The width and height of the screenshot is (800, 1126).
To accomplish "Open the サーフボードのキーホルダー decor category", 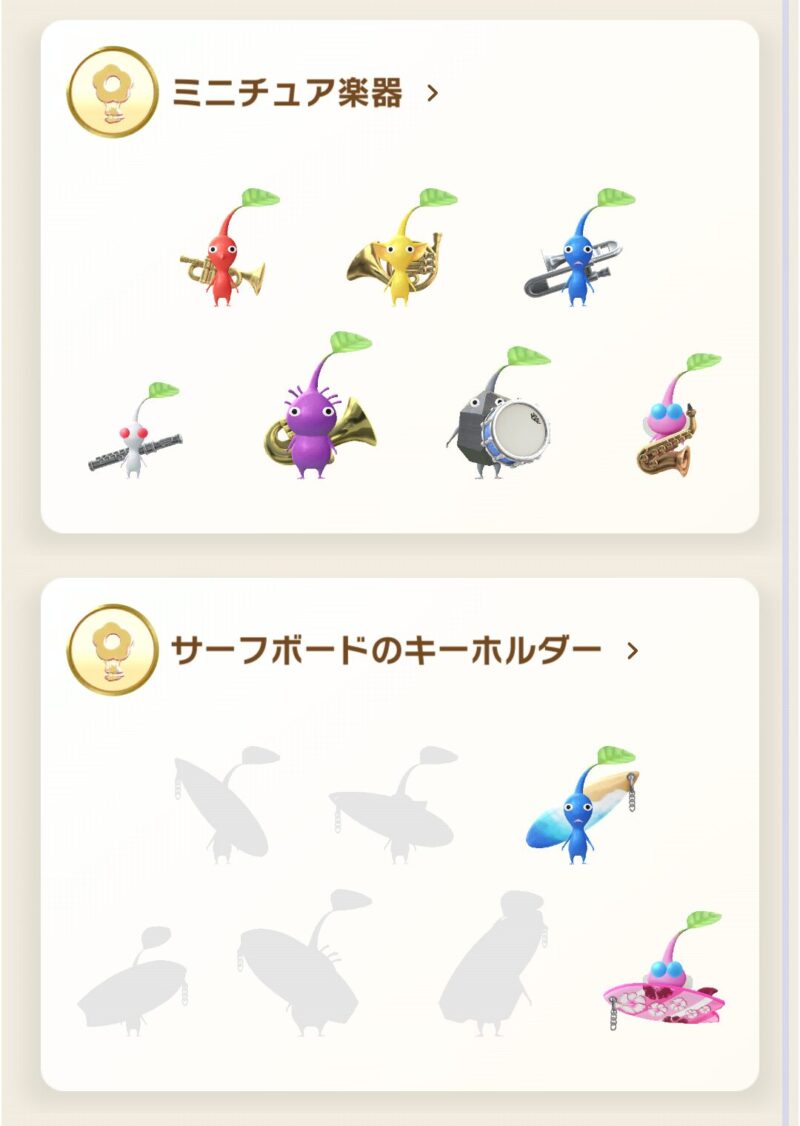I will pos(403,651).
